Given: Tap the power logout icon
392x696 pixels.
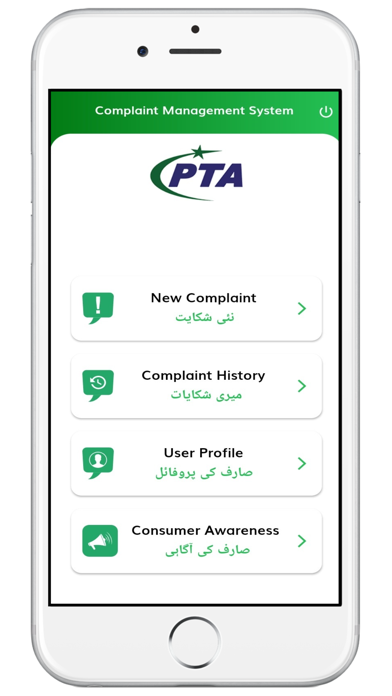Looking at the screenshot, I should click(326, 111).
